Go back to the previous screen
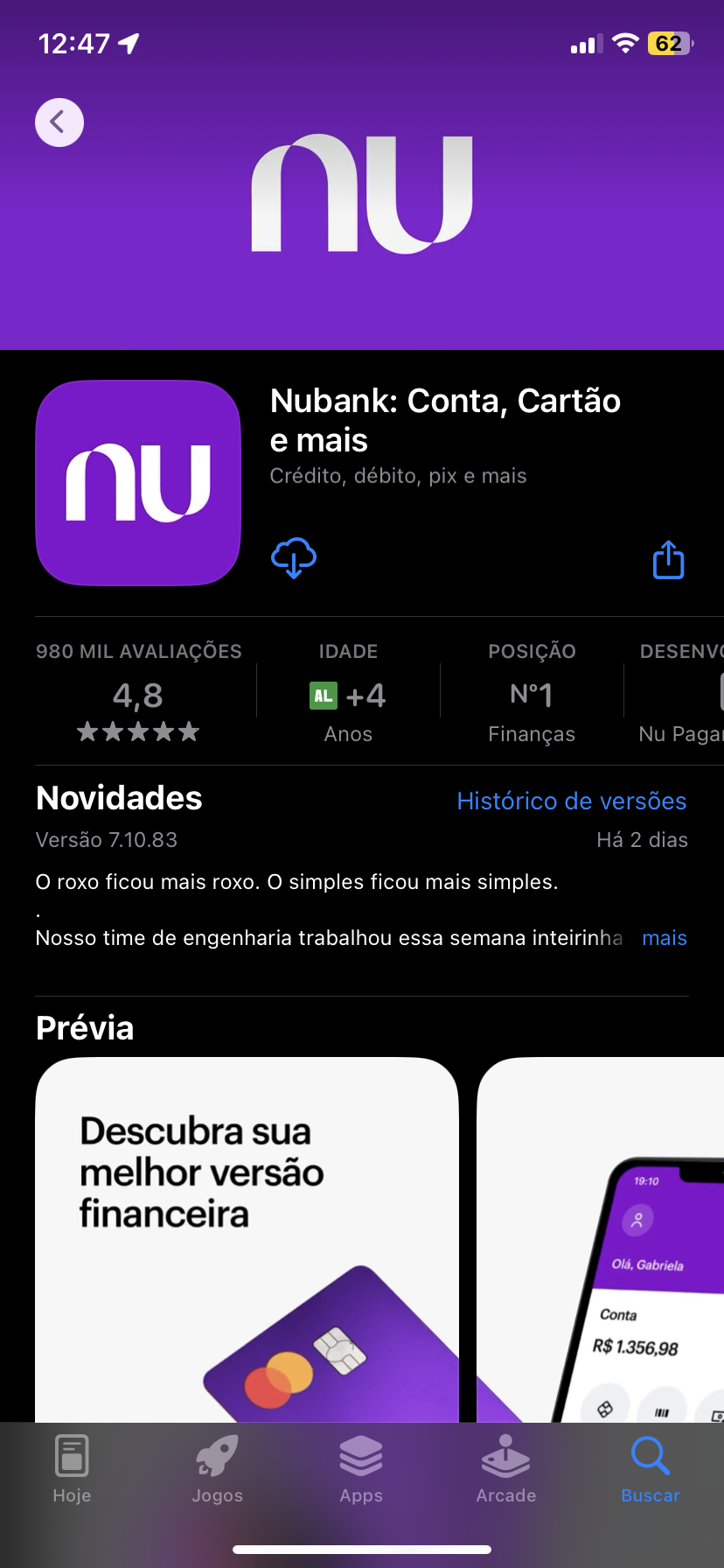 pyautogui.click(x=59, y=122)
